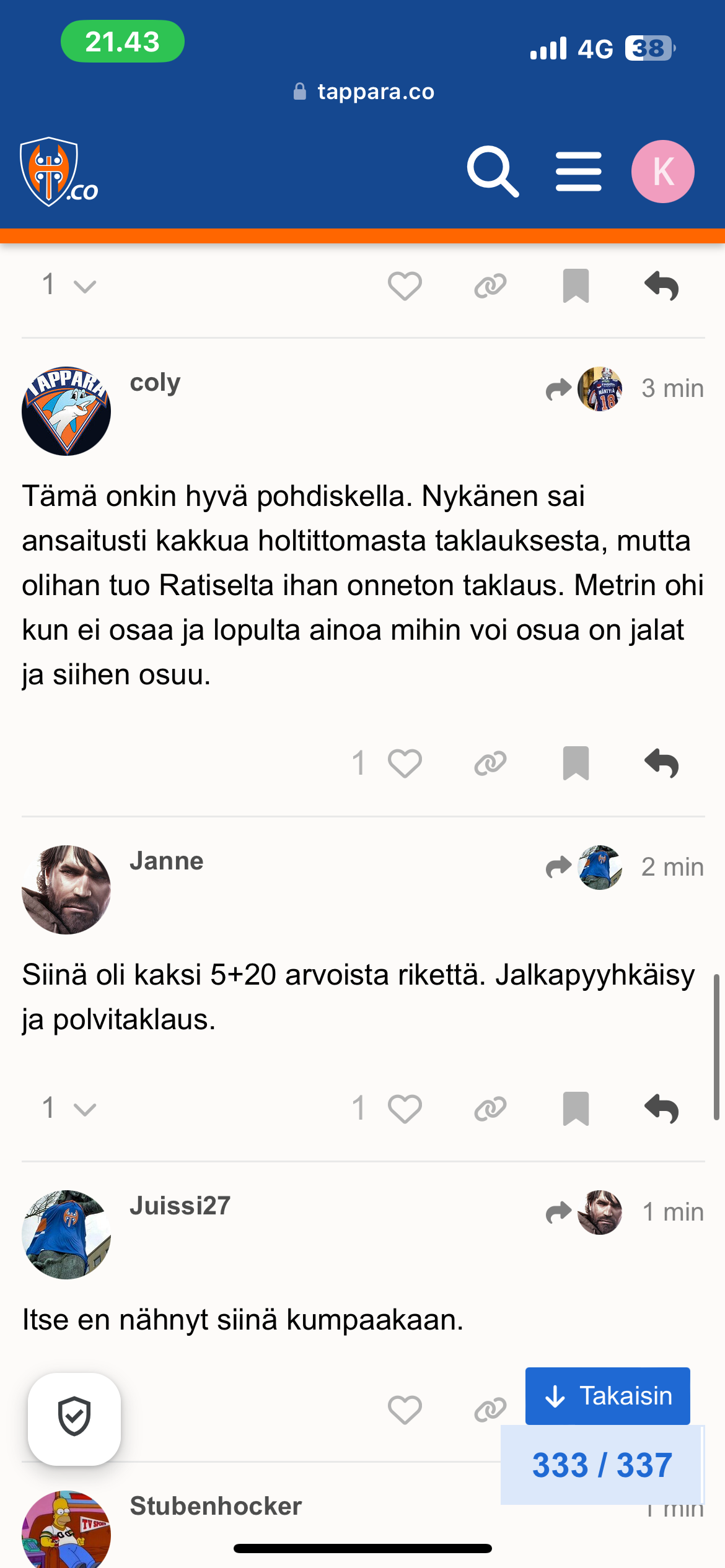Reply to coly's post
725x1568 pixels.
661,763
